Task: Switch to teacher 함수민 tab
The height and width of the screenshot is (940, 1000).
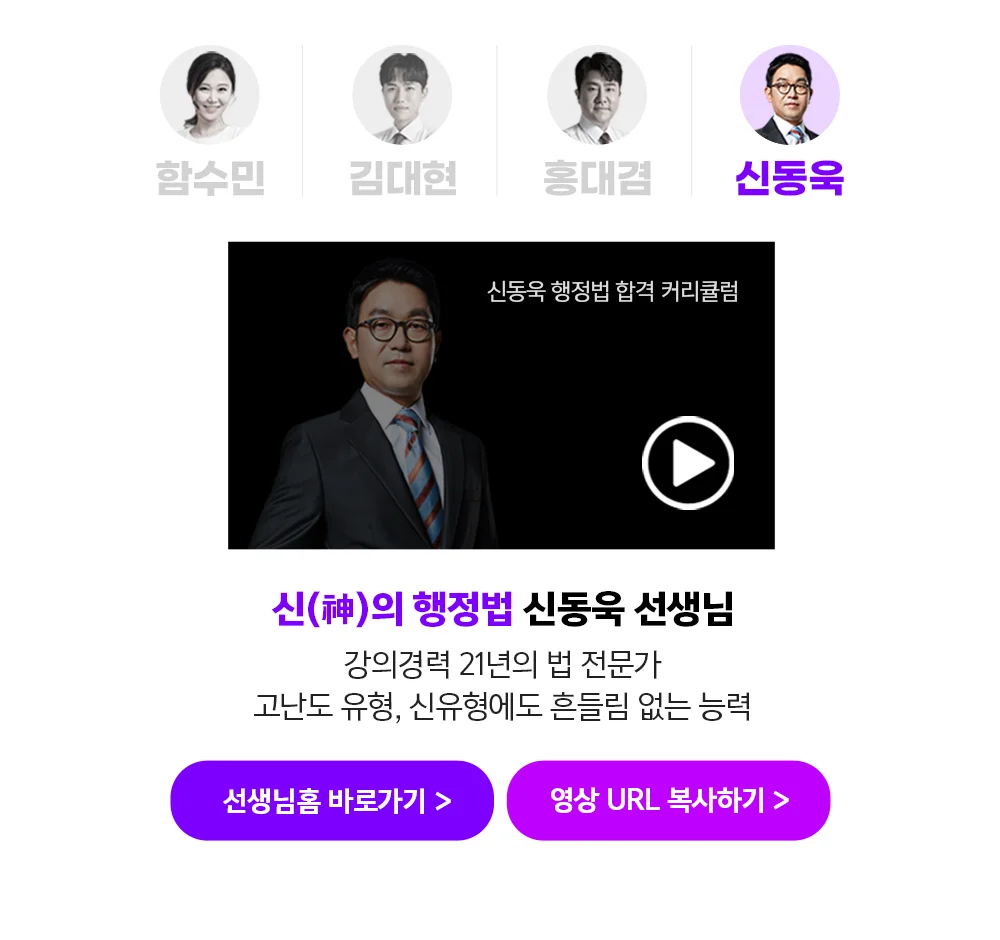Action: [210, 122]
